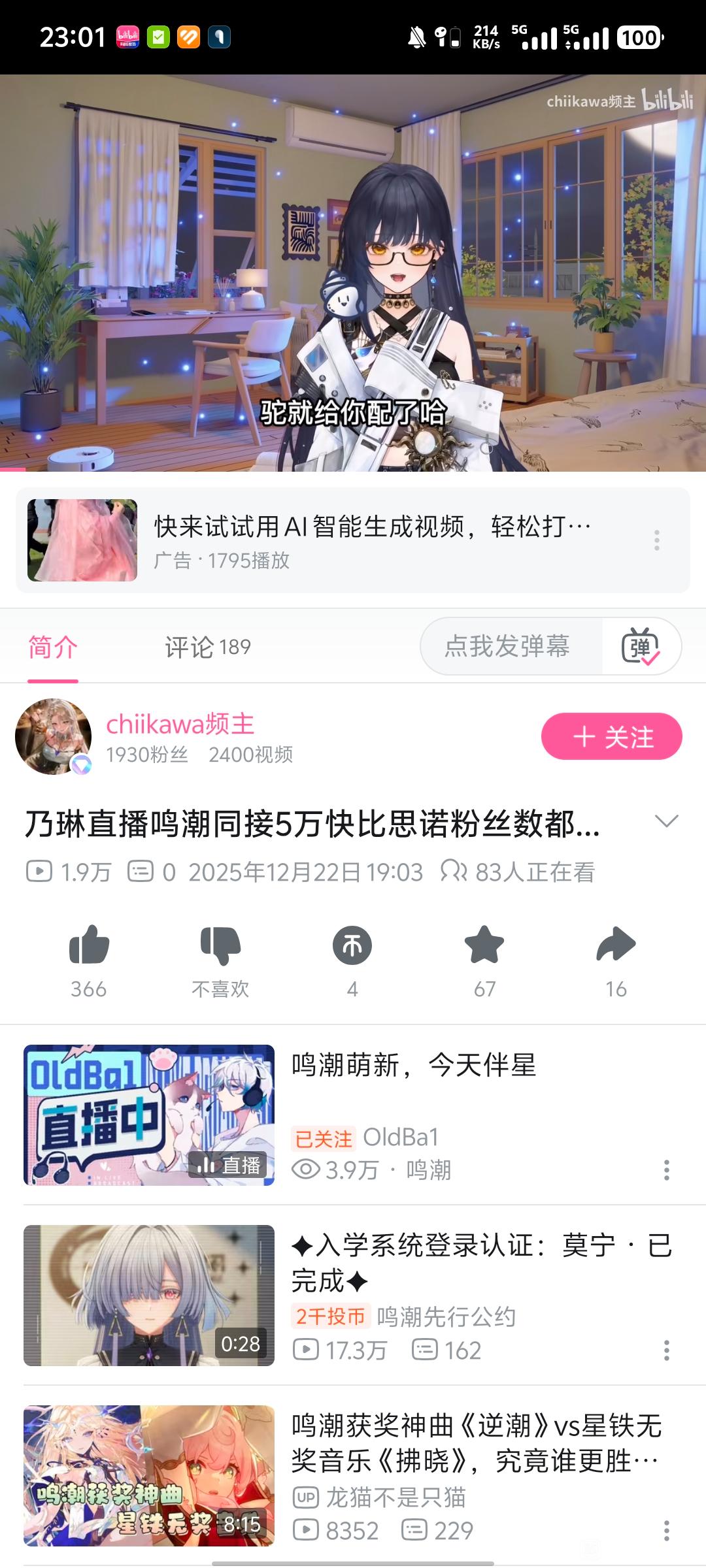
Task: Add the video to favorites
Action: (x=484, y=946)
